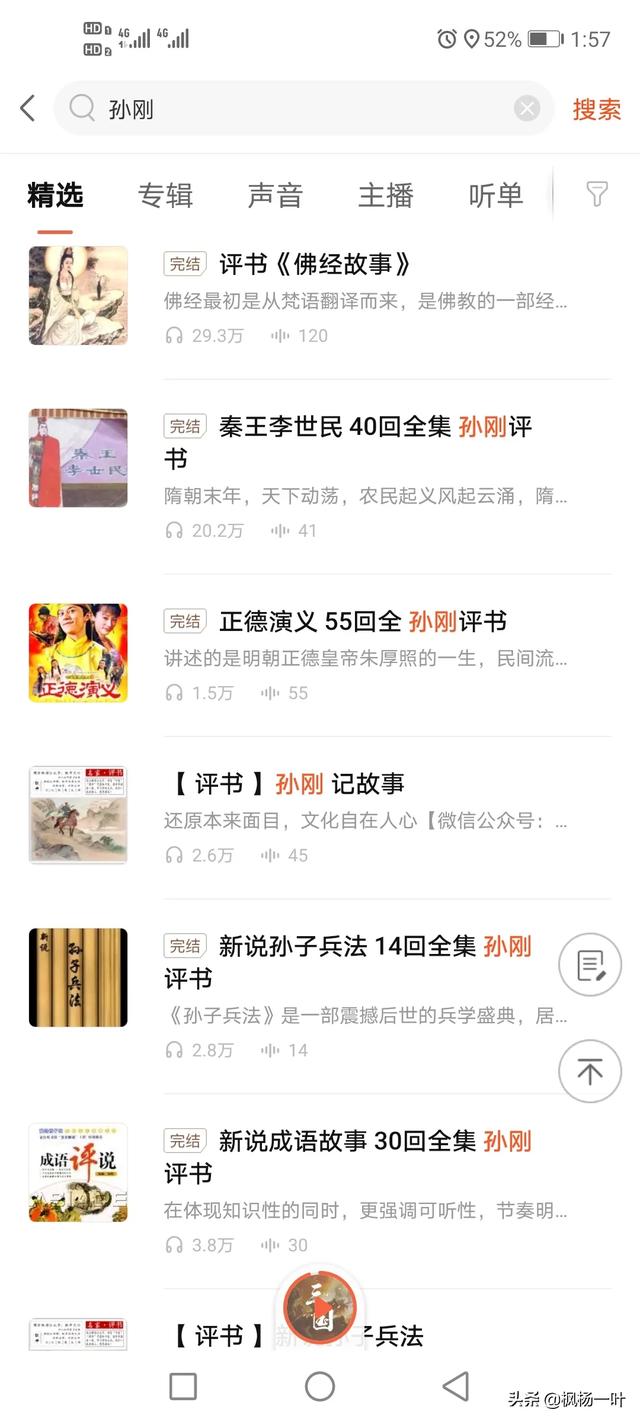Screen dimensions: 640x1422
Task: Go back using the top-left arrow
Action: (28, 109)
